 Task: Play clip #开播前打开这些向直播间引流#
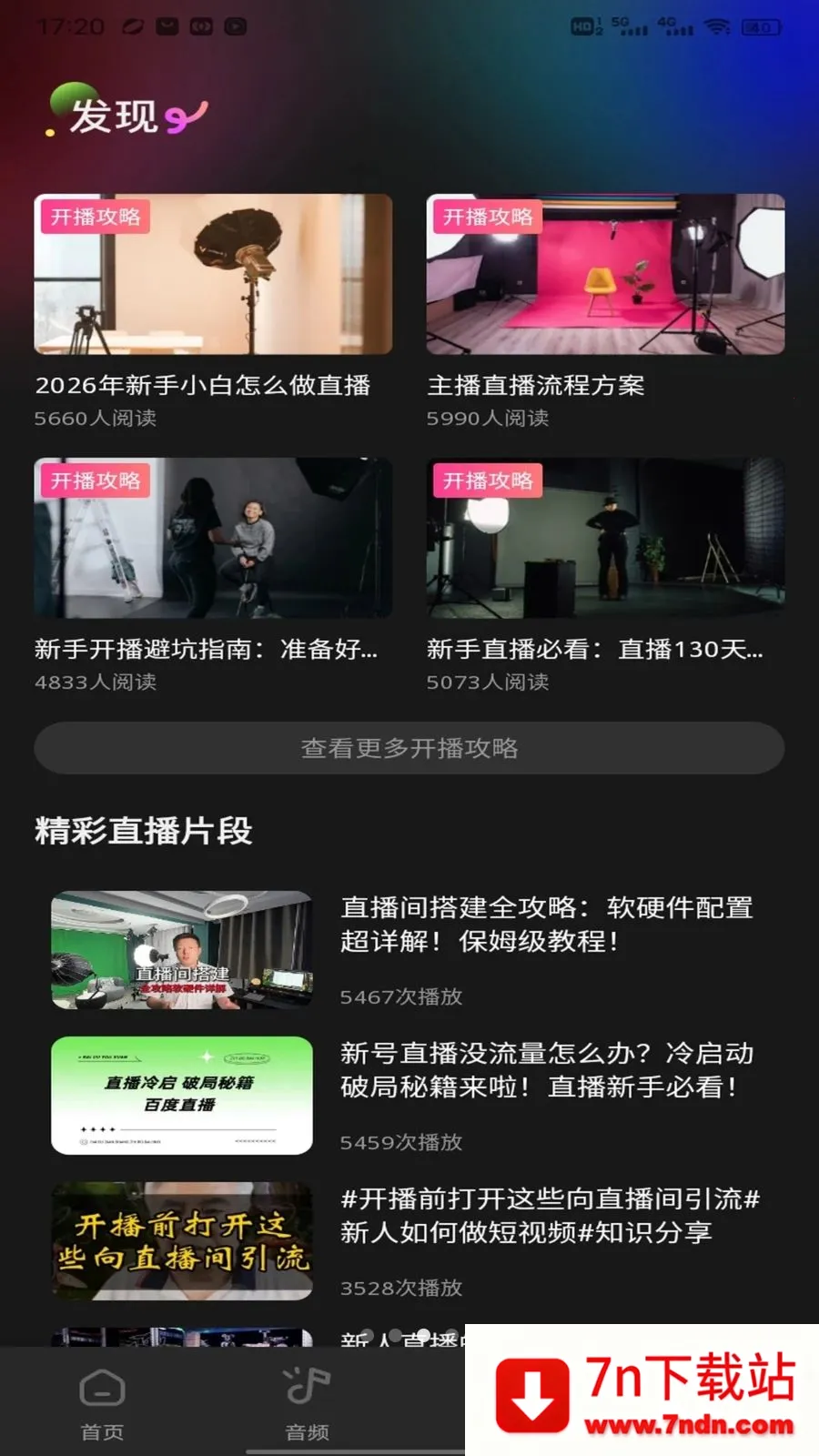click(x=409, y=1241)
